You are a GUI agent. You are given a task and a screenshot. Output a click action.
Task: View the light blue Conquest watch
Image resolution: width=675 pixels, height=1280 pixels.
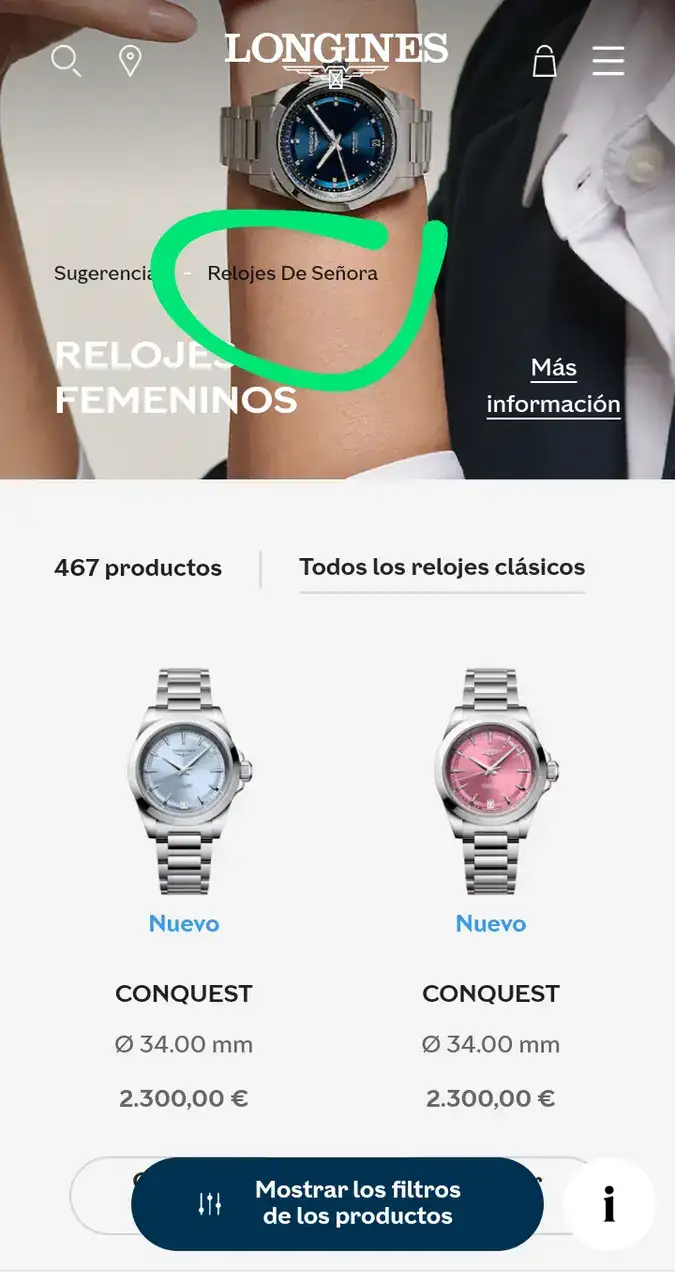coord(184,782)
